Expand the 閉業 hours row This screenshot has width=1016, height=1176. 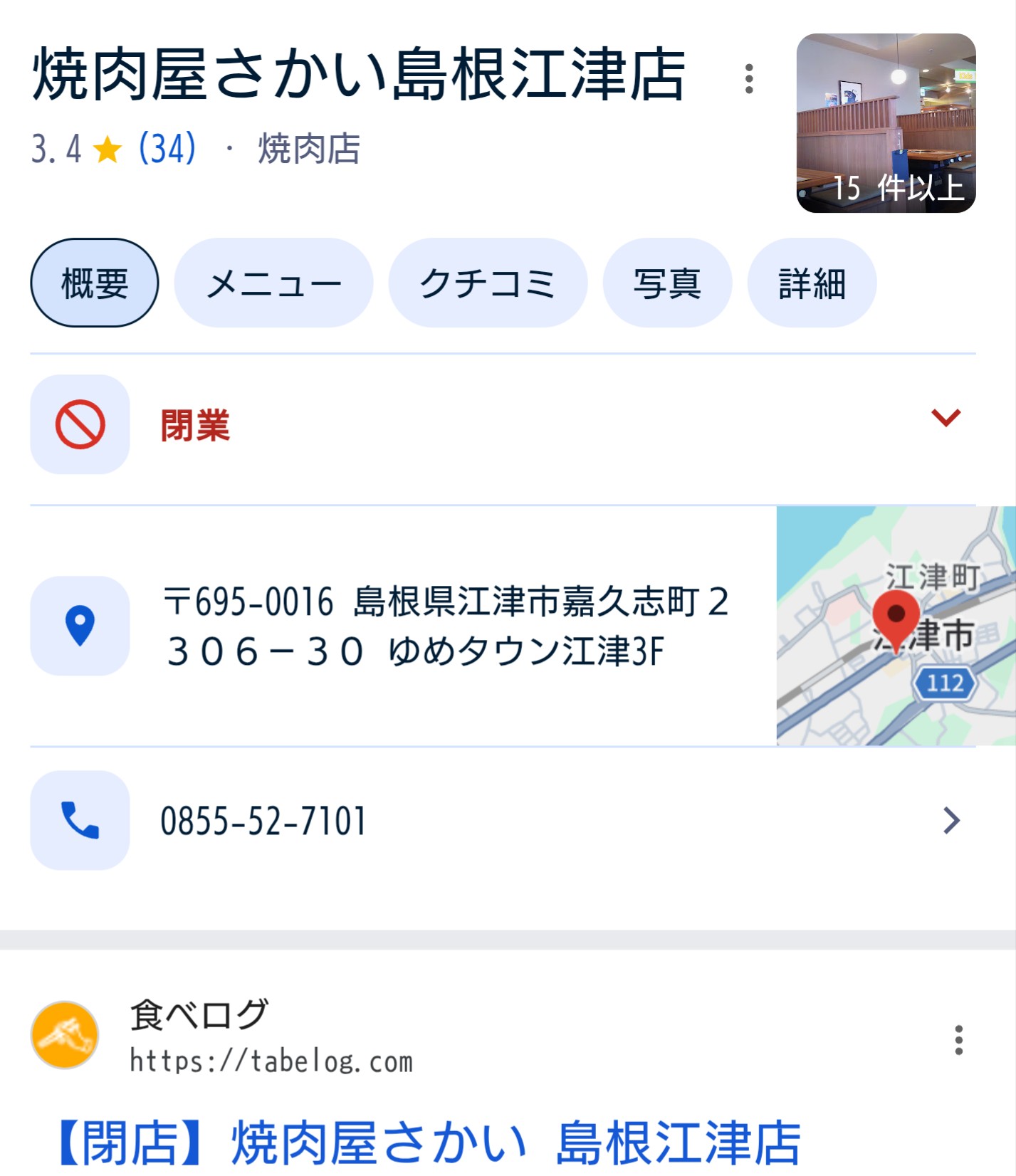[x=946, y=417]
